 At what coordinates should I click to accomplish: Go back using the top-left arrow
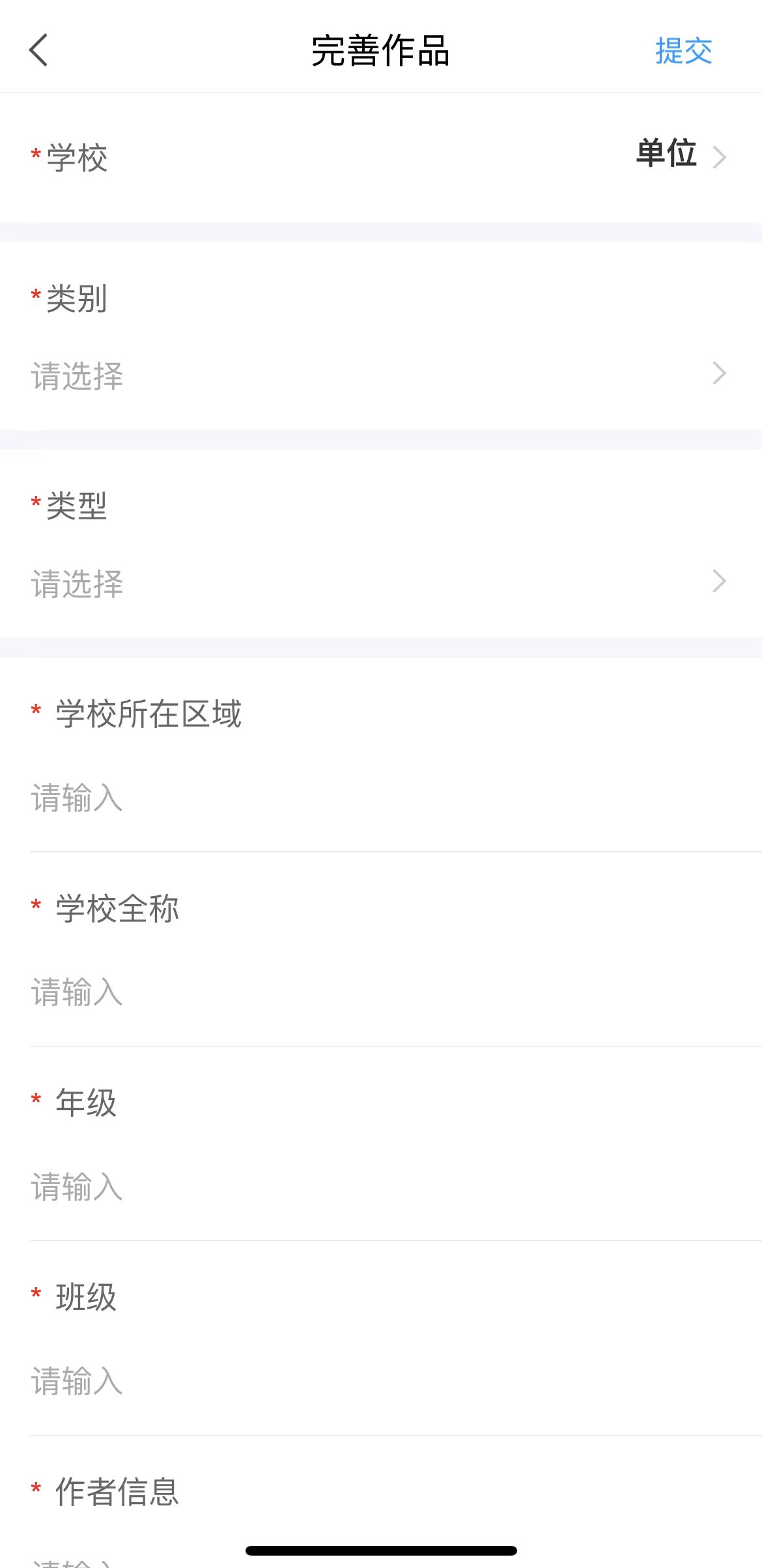[39, 50]
